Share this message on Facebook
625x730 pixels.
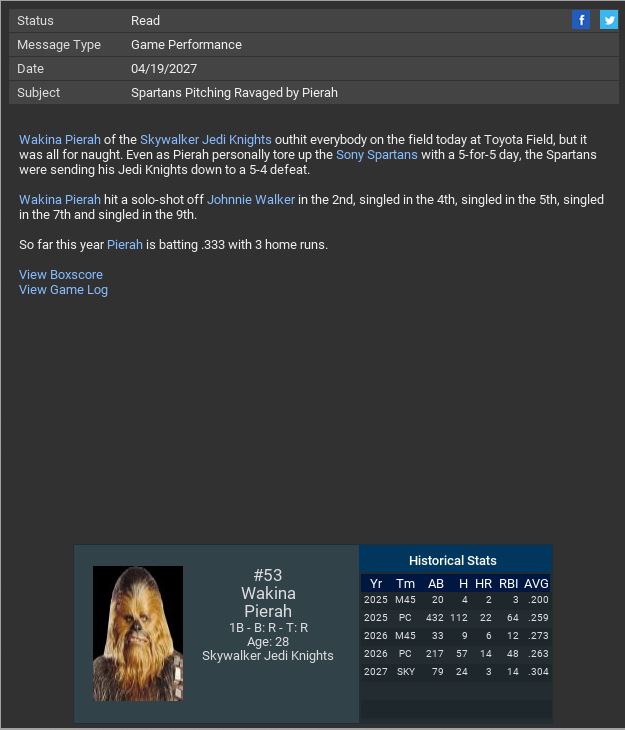click(x=581, y=20)
